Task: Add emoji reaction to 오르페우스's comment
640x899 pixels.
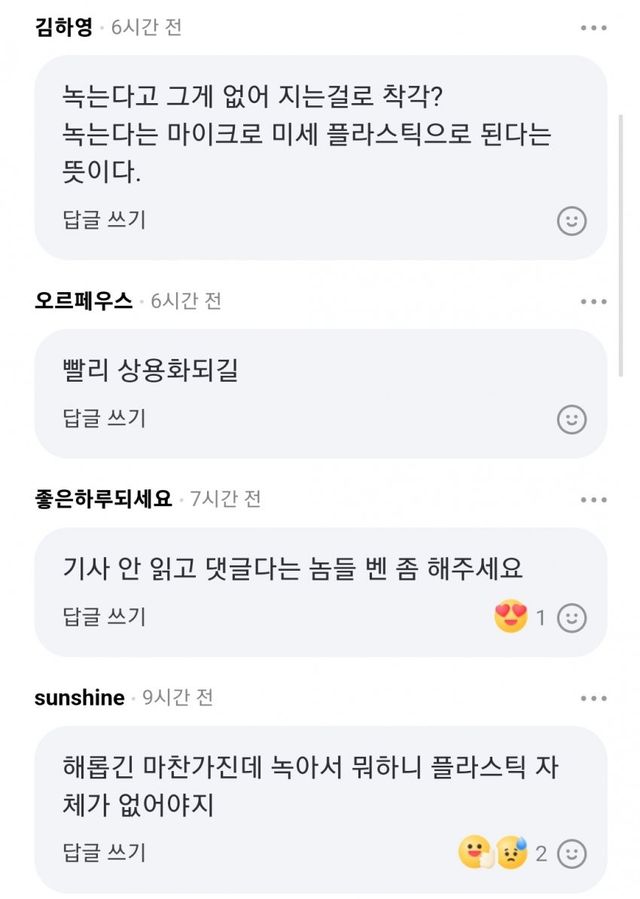Action: coord(572,419)
